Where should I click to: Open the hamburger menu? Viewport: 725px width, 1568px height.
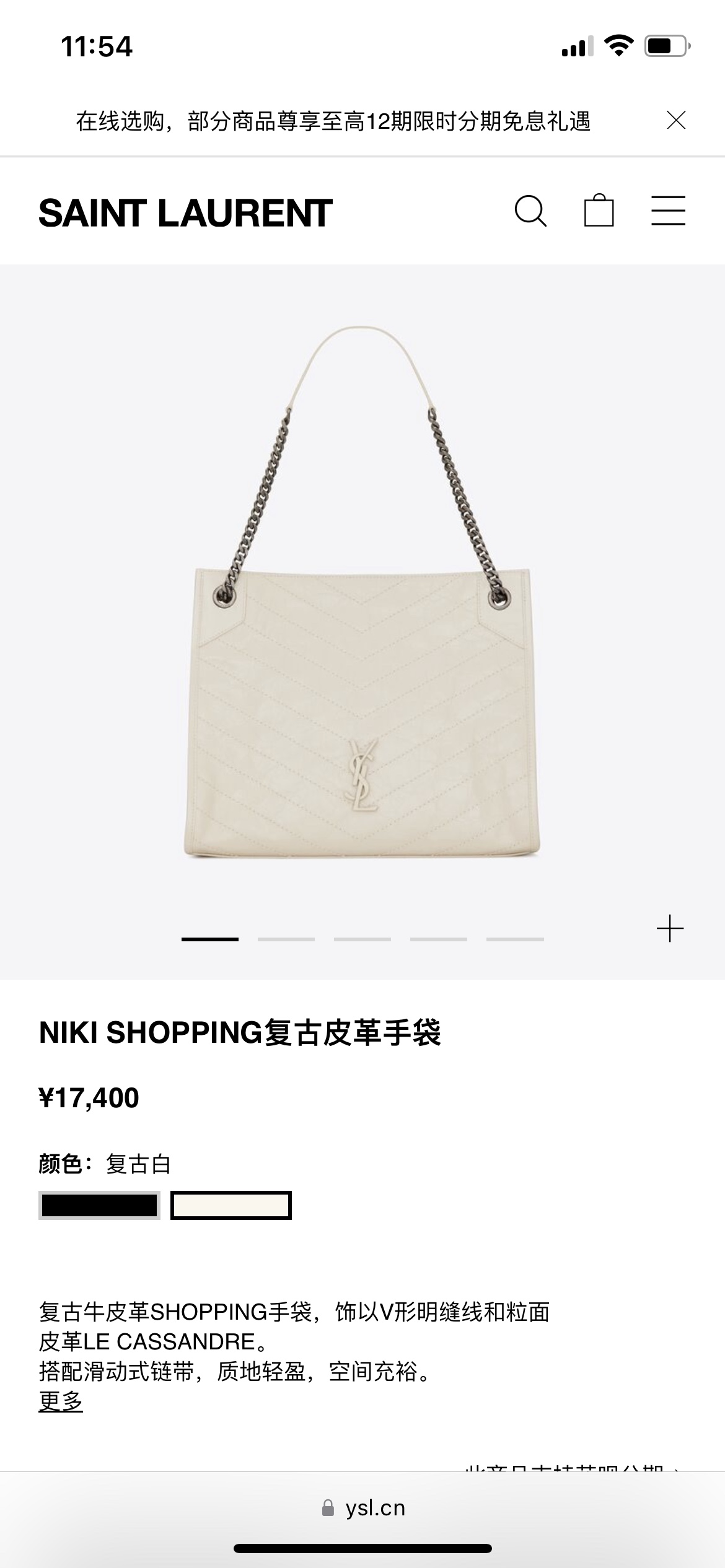pyautogui.click(x=668, y=211)
